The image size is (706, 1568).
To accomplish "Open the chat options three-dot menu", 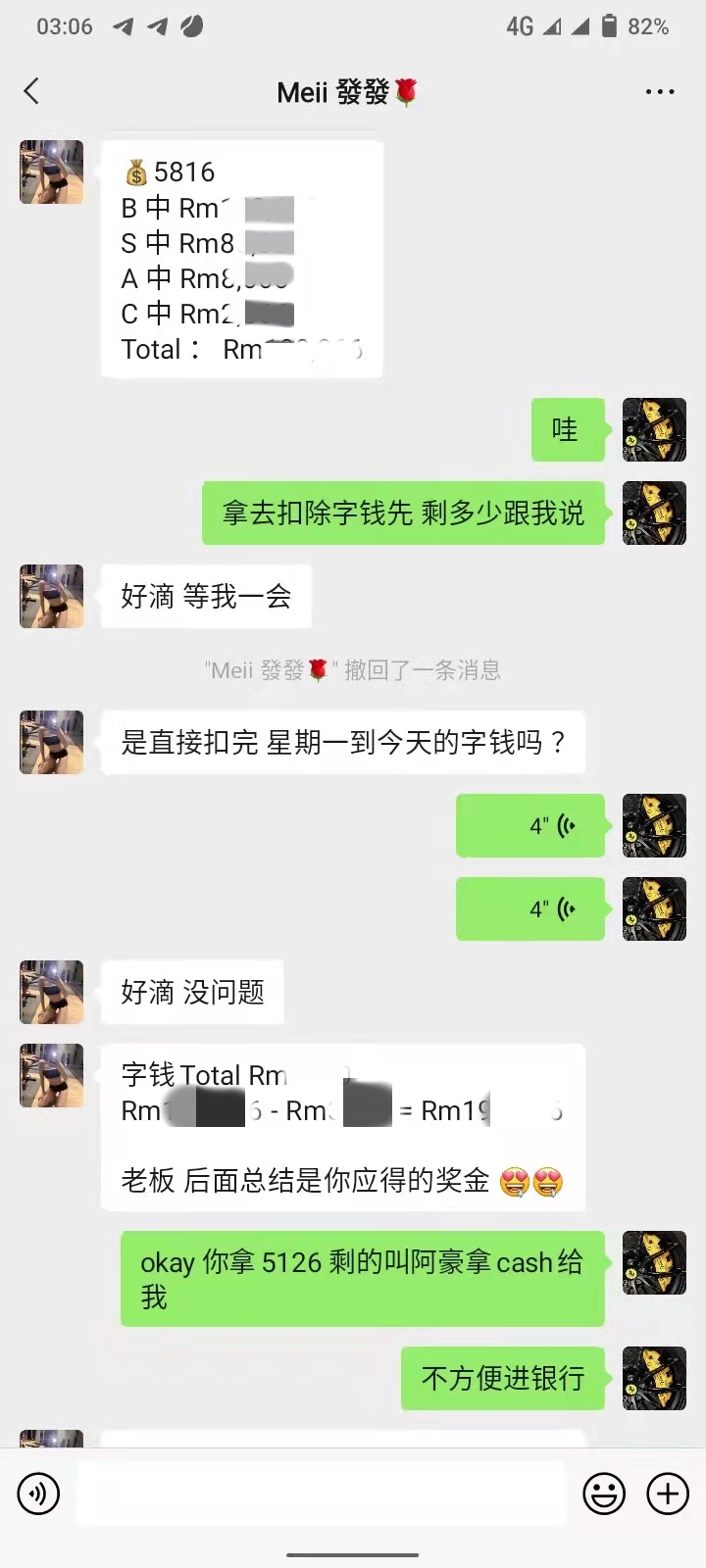I will [660, 92].
